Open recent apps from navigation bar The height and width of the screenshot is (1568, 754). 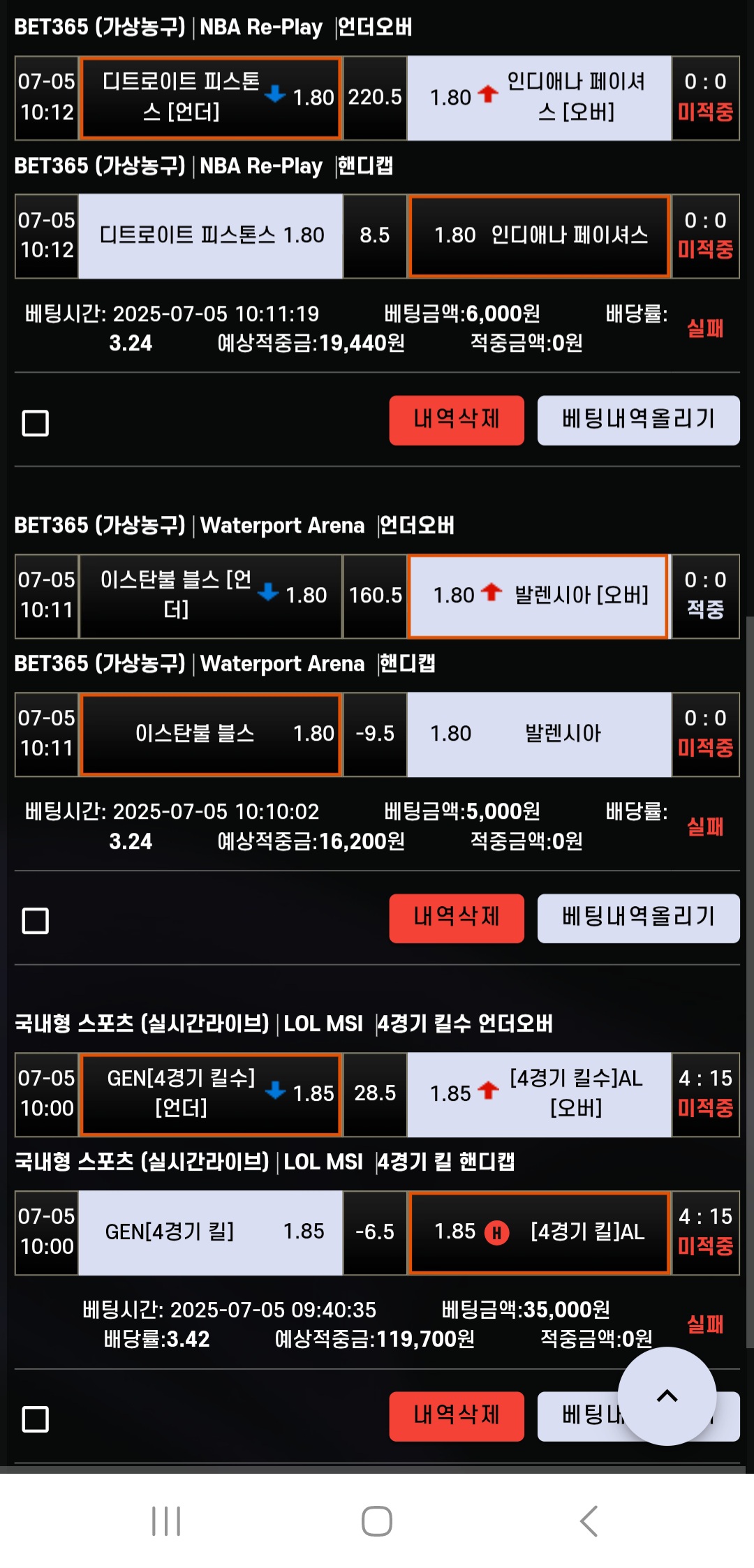[166, 1521]
